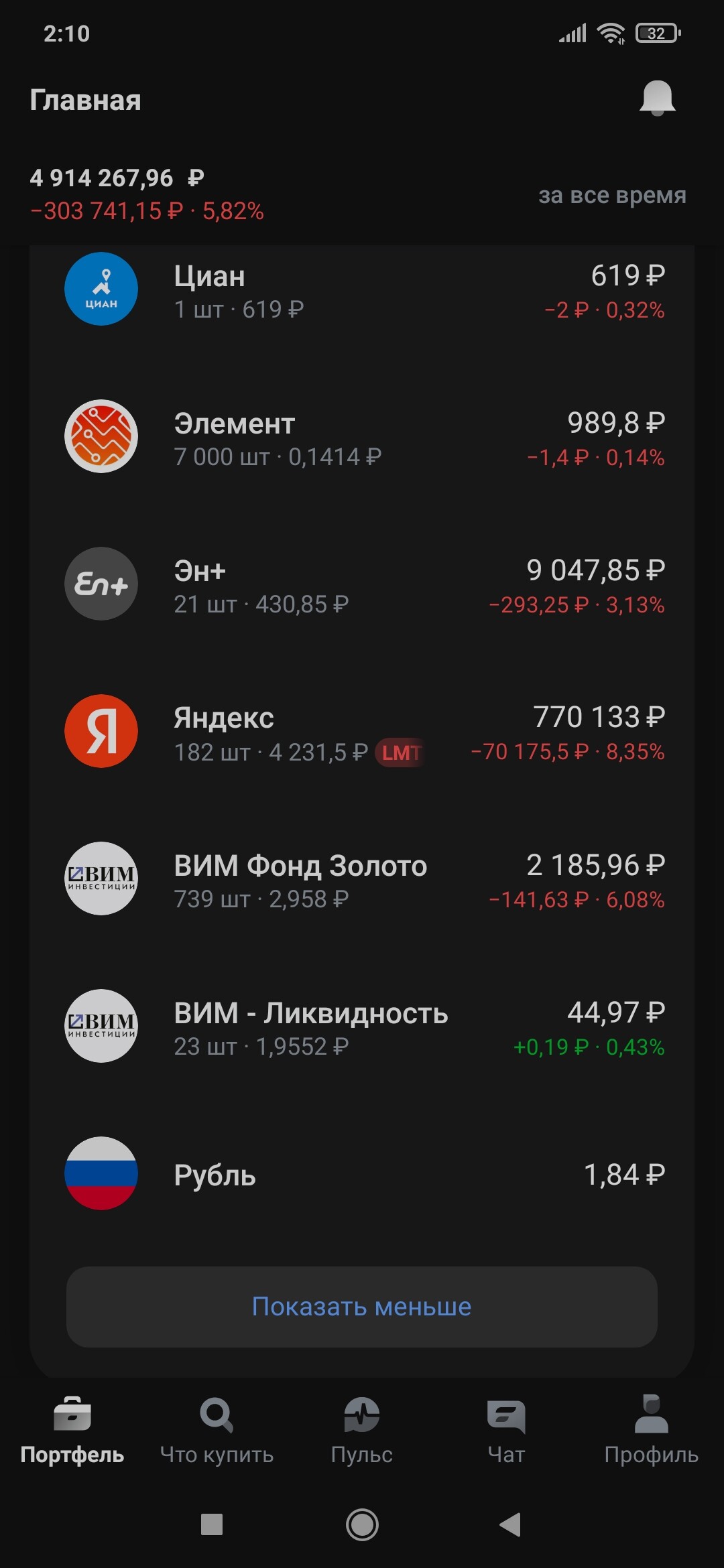Open the Яндекс stock position
This screenshot has height=1568, width=724.
click(362, 733)
